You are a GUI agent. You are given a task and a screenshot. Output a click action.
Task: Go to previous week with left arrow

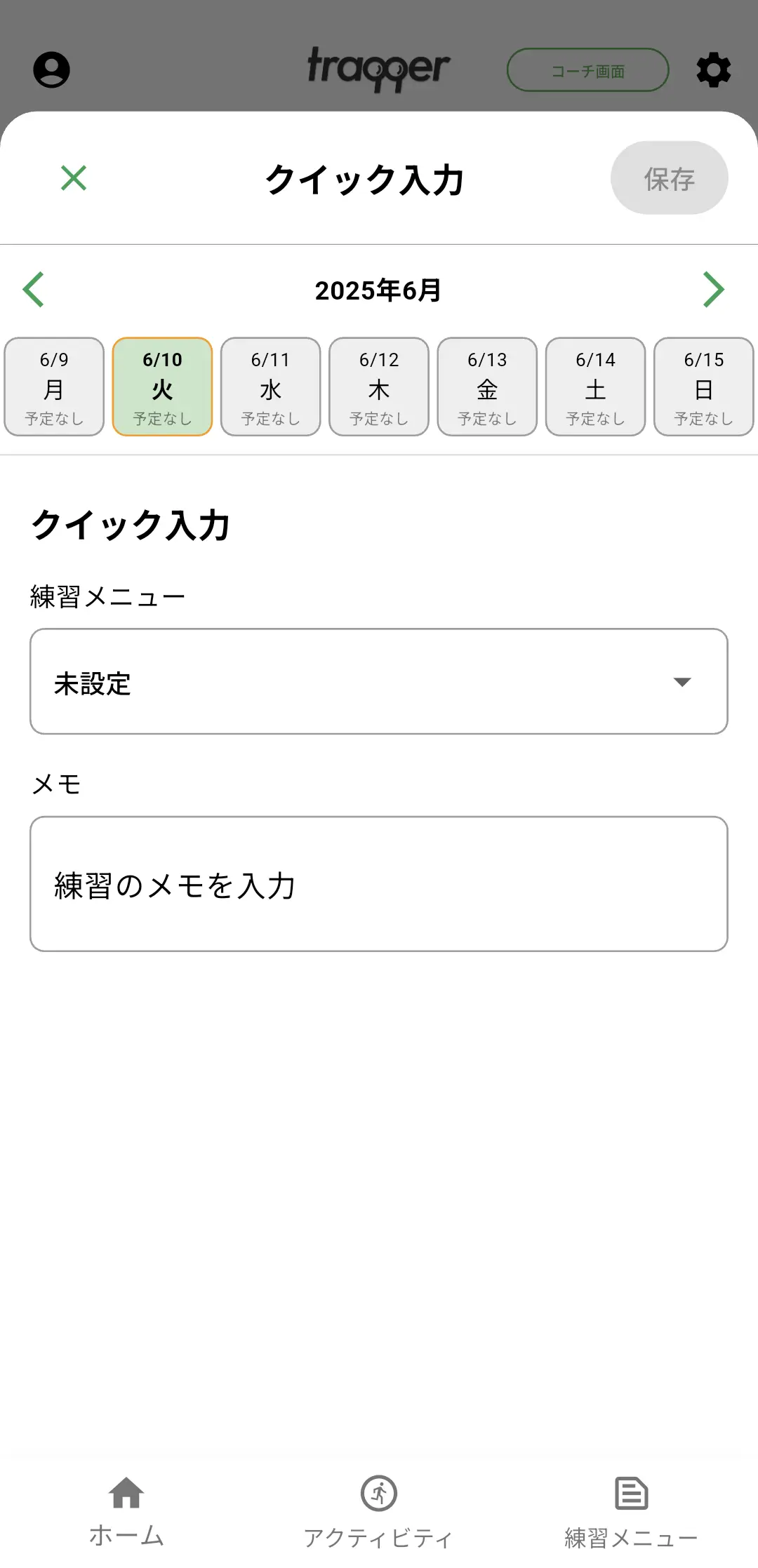tap(33, 289)
